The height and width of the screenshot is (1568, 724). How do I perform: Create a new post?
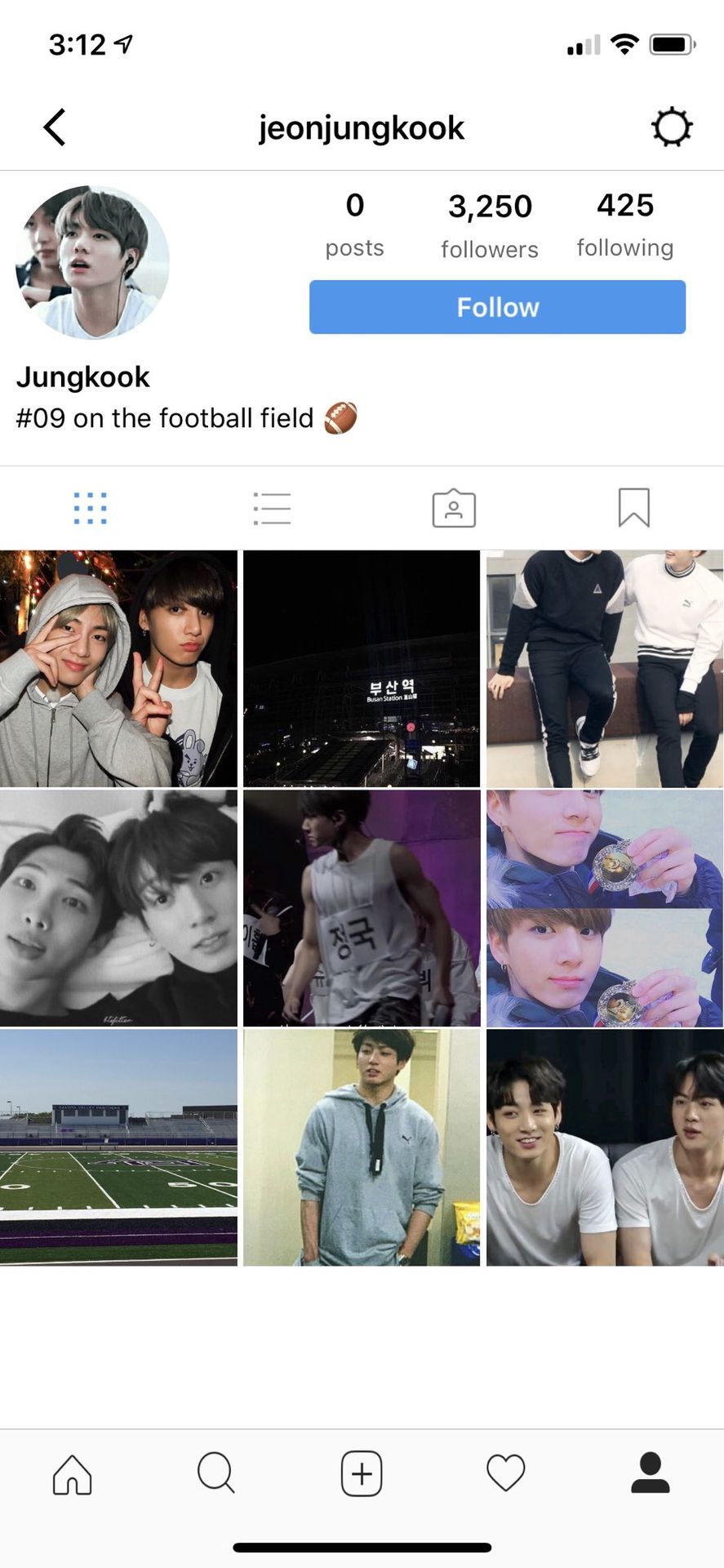pos(362,1474)
